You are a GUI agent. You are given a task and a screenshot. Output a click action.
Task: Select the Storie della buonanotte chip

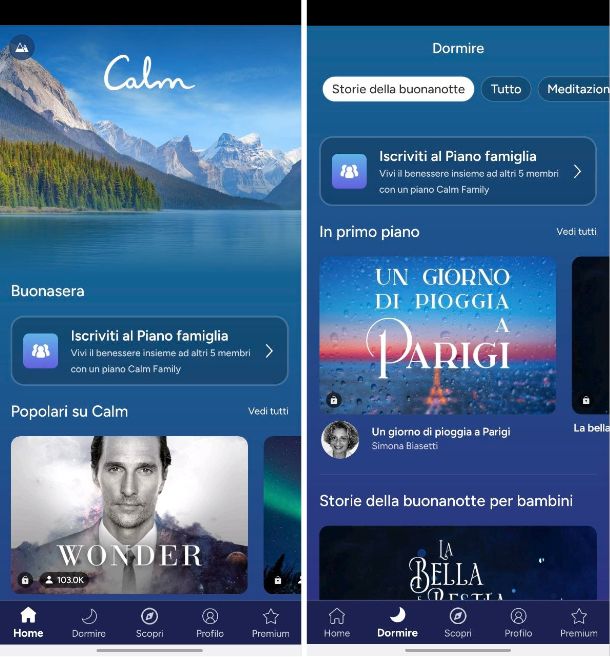point(398,89)
